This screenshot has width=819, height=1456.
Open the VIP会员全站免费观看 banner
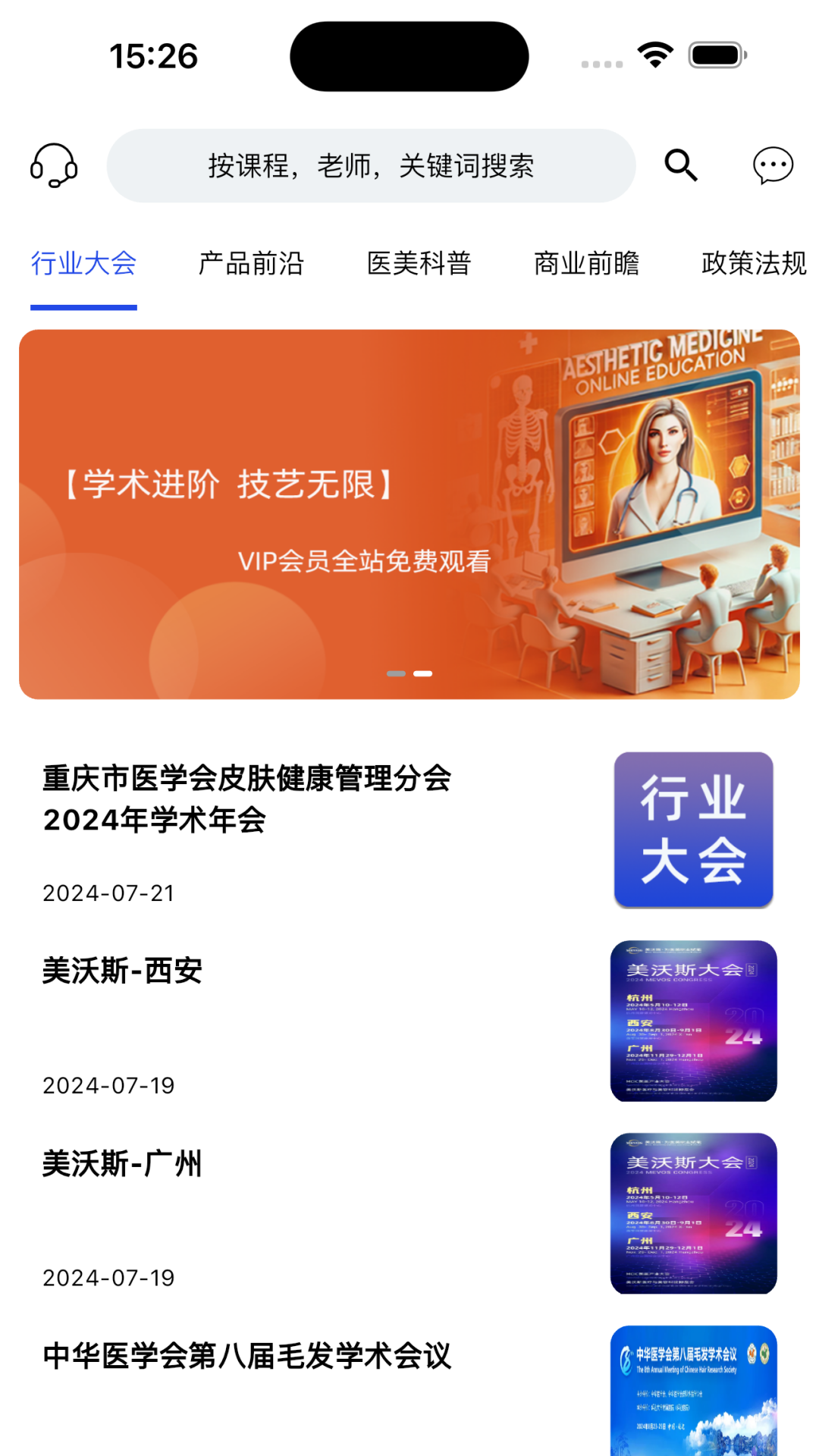[x=409, y=514]
